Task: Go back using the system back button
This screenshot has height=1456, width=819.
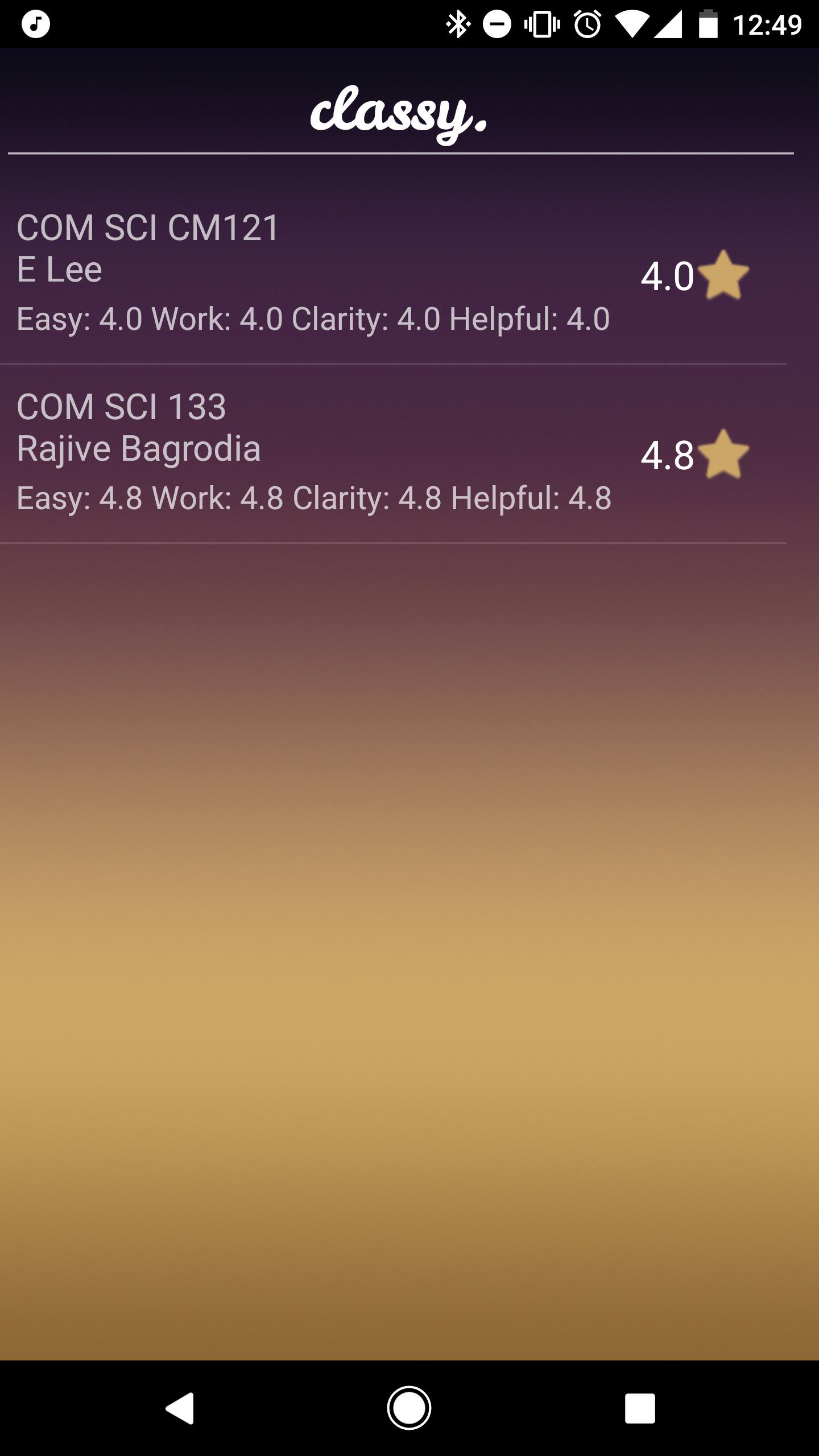Action: tap(180, 1408)
